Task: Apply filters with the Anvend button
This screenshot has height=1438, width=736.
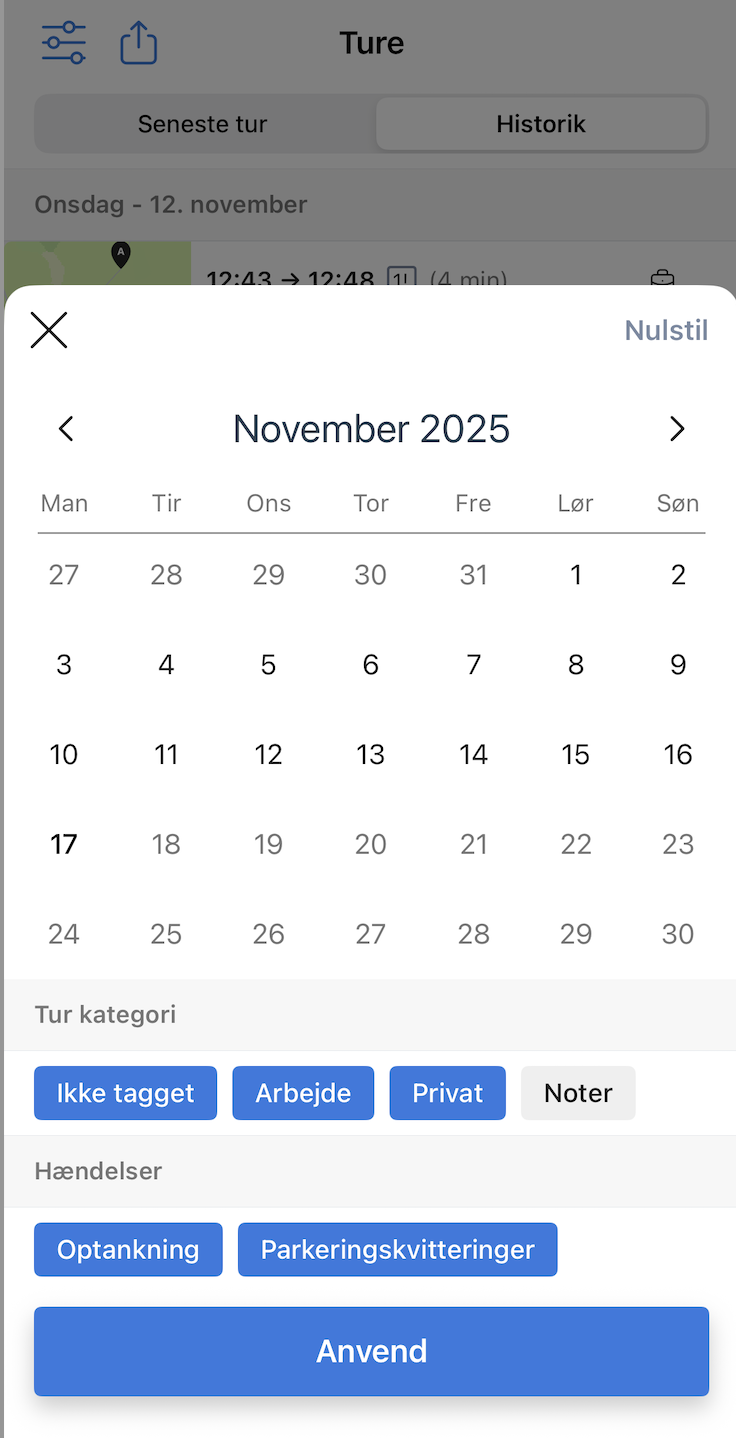Action: pos(371,1351)
